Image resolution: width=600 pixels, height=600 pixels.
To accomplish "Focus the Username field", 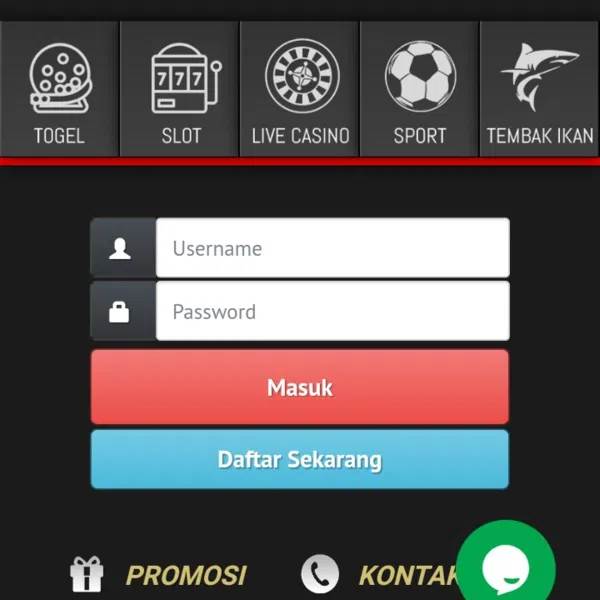I will (331, 249).
